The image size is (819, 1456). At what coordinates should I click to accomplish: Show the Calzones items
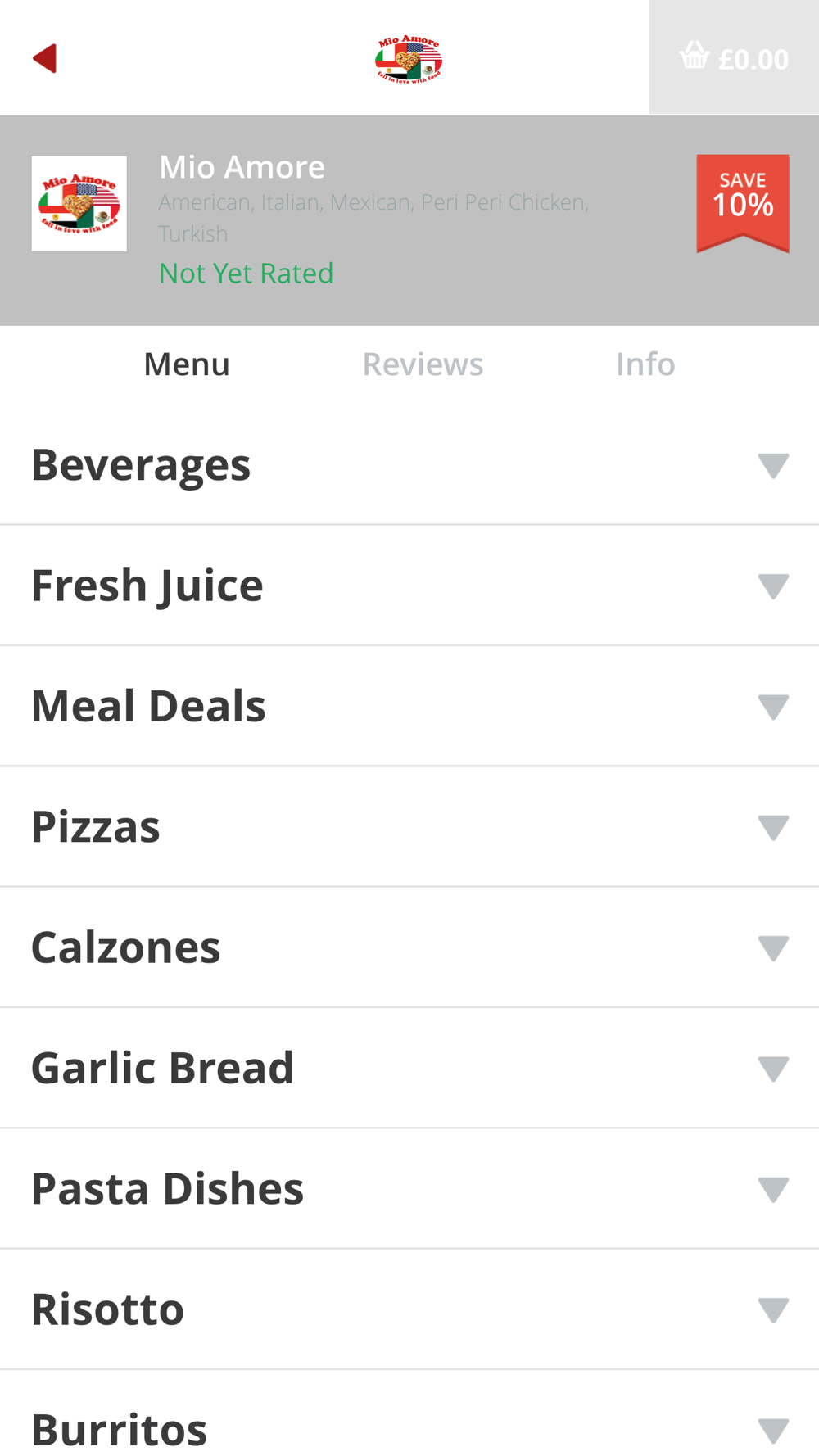[409, 947]
